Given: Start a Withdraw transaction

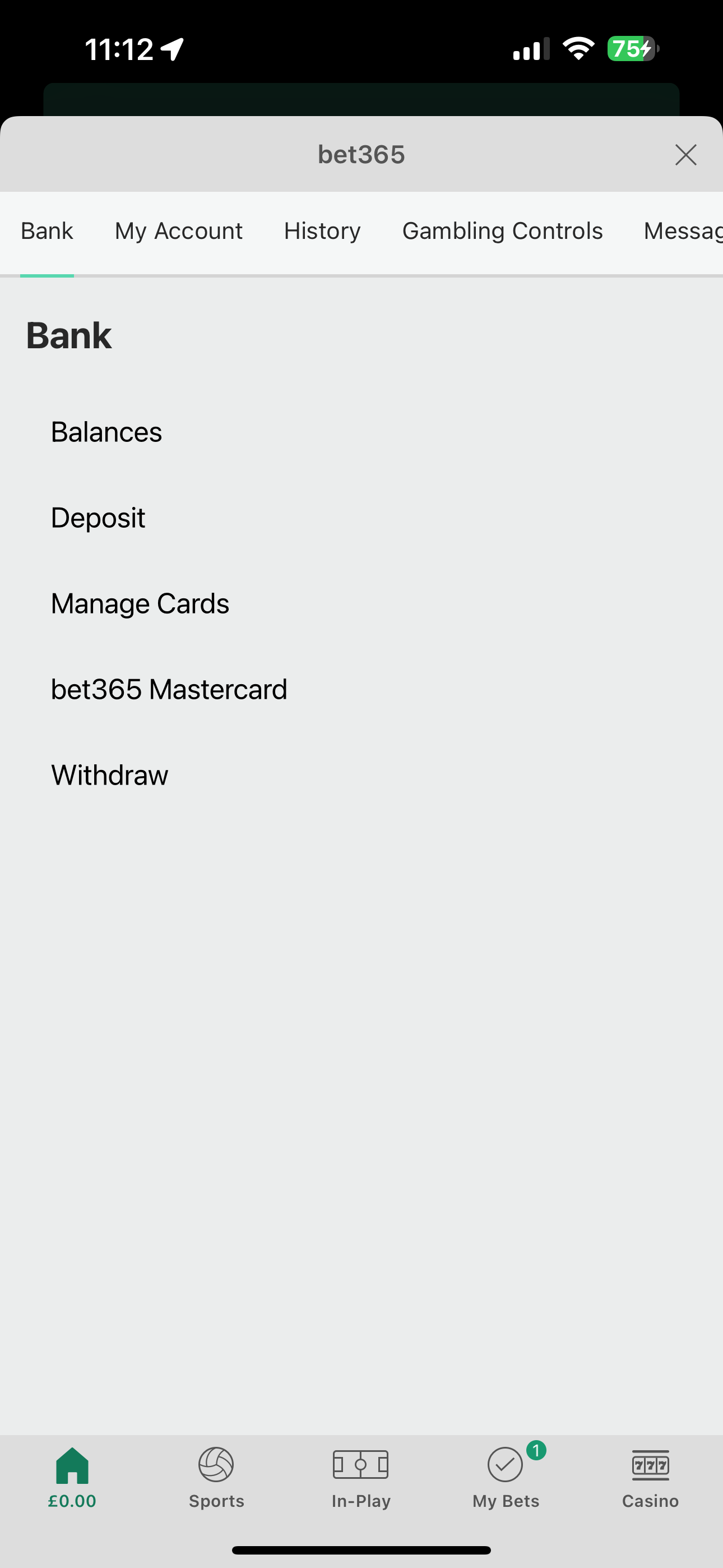Looking at the screenshot, I should point(109,776).
